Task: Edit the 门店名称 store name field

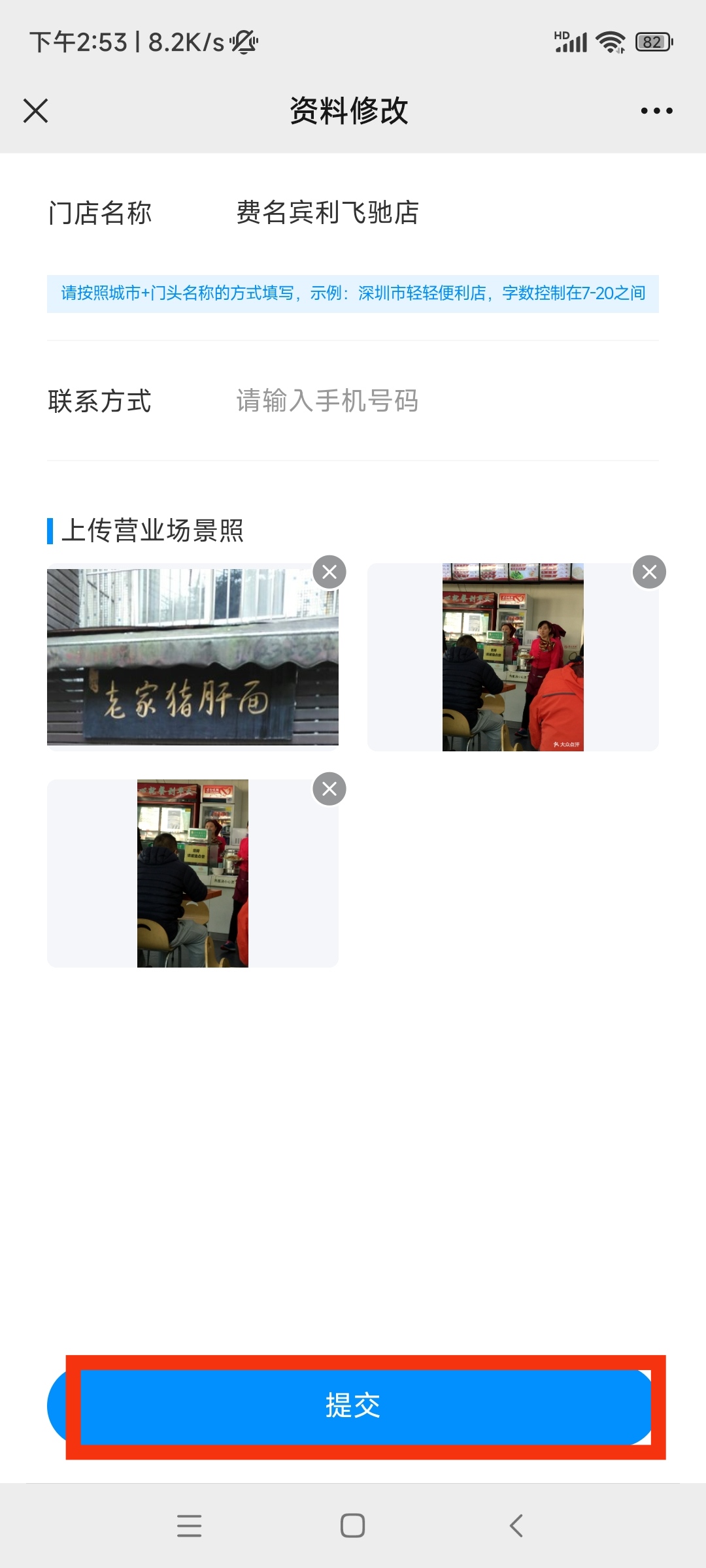Action: tap(392, 213)
